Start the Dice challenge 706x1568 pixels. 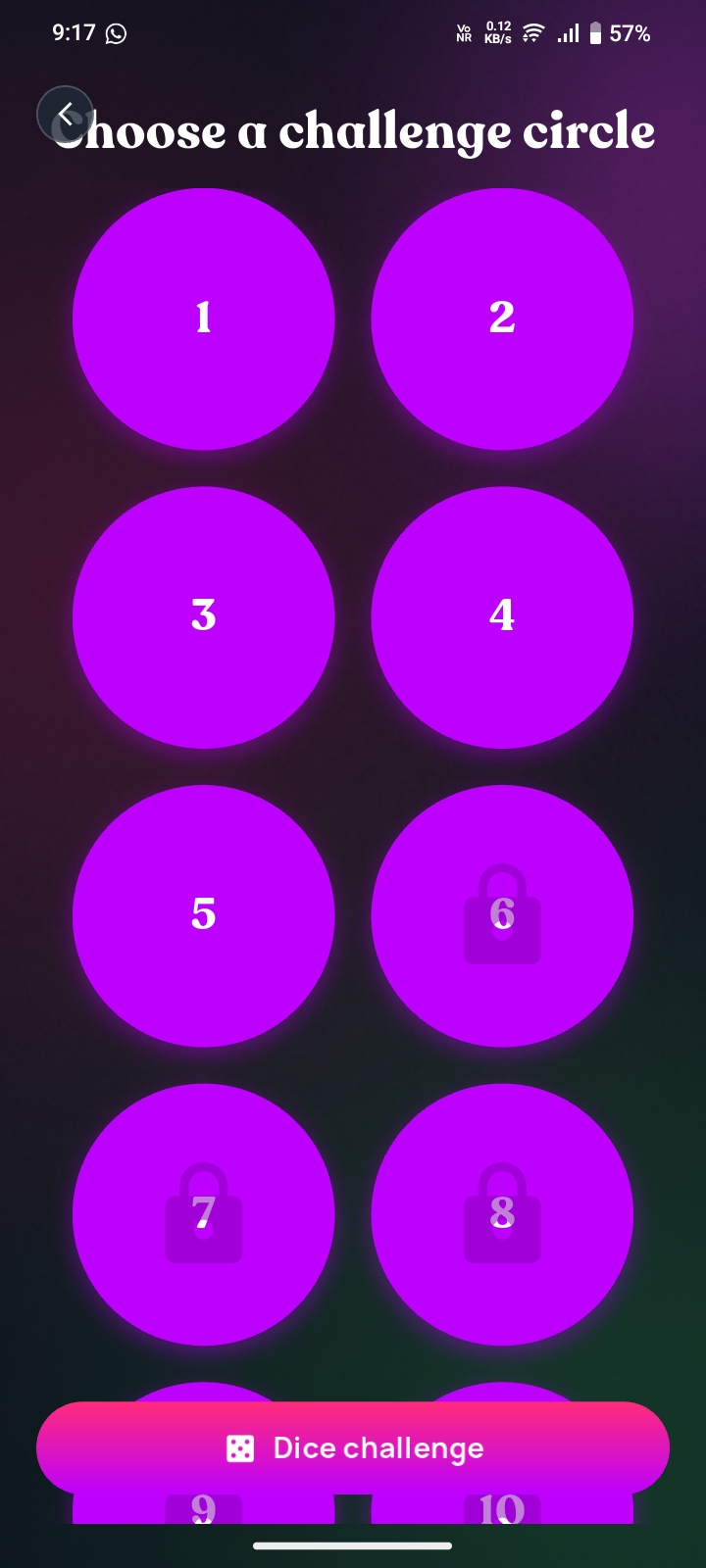pyautogui.click(x=353, y=1448)
